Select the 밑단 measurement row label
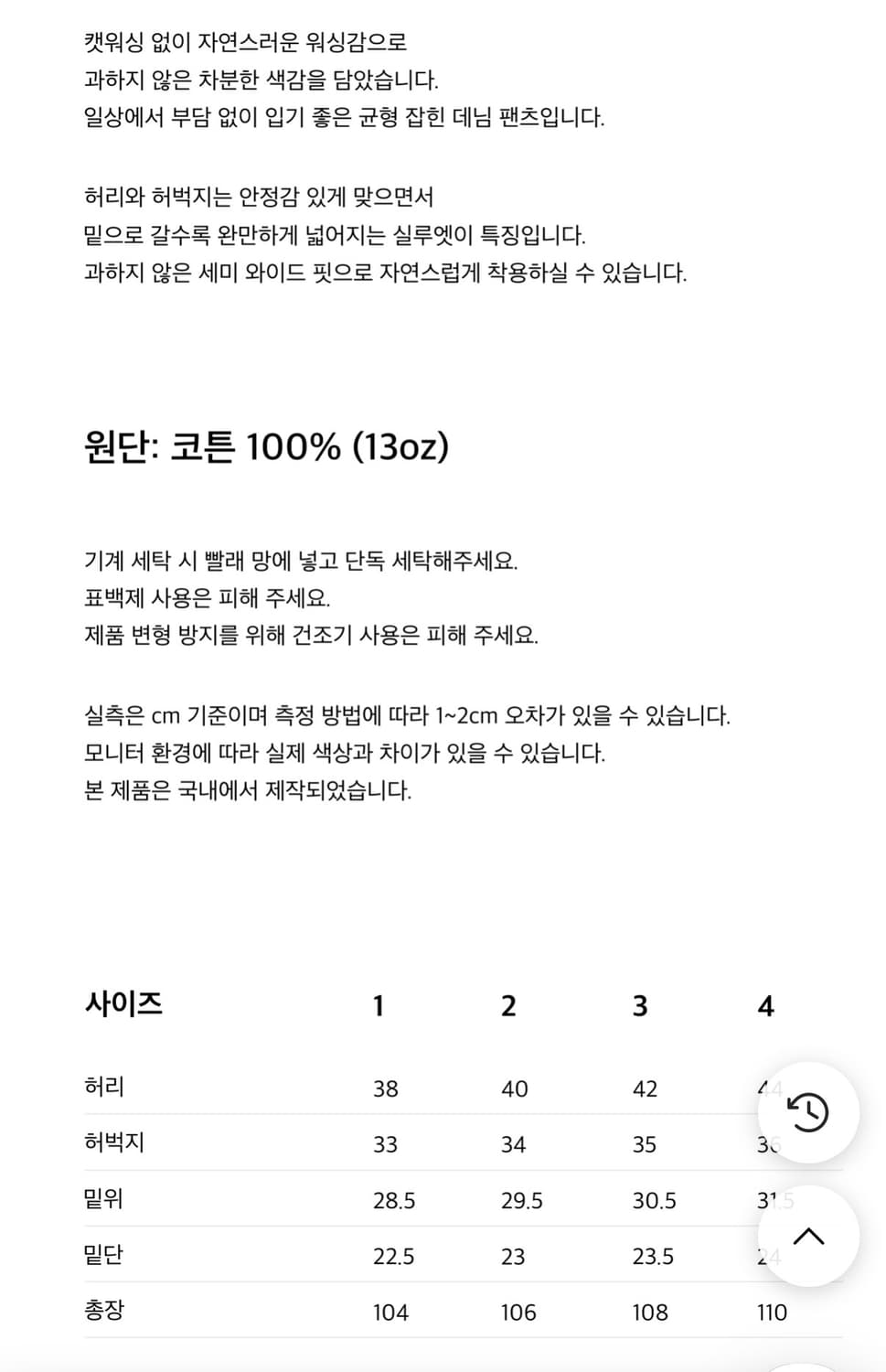 [102, 1255]
